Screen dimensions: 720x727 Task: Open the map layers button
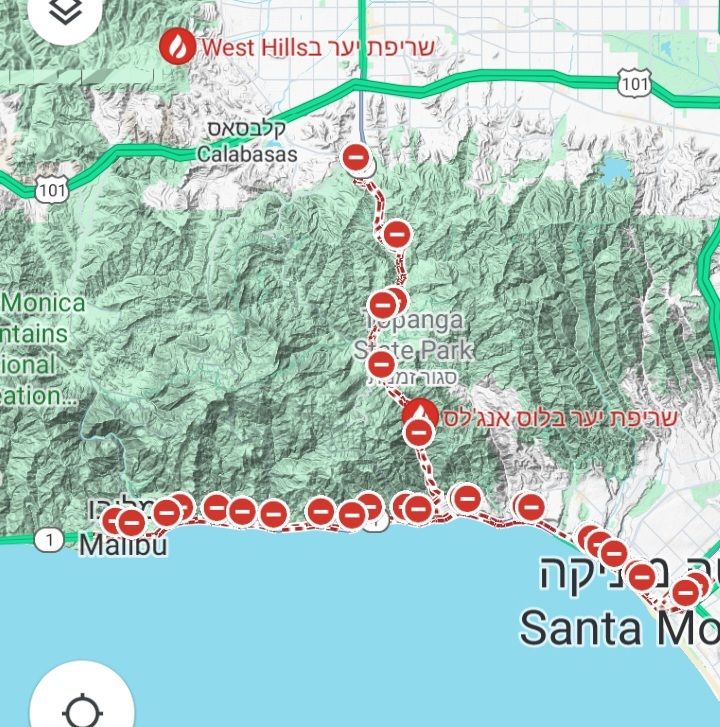click(67, 12)
